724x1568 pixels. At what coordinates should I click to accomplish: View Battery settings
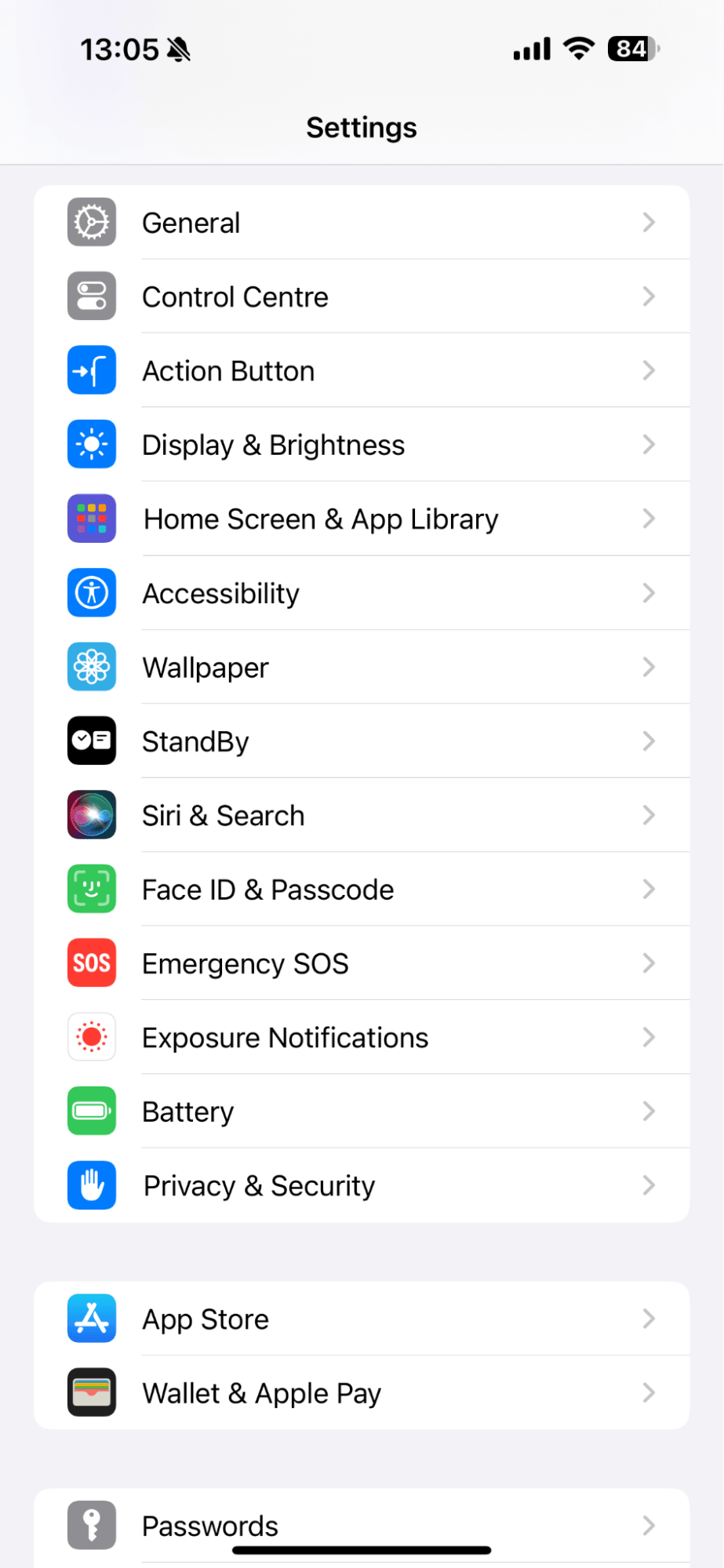point(361,1111)
